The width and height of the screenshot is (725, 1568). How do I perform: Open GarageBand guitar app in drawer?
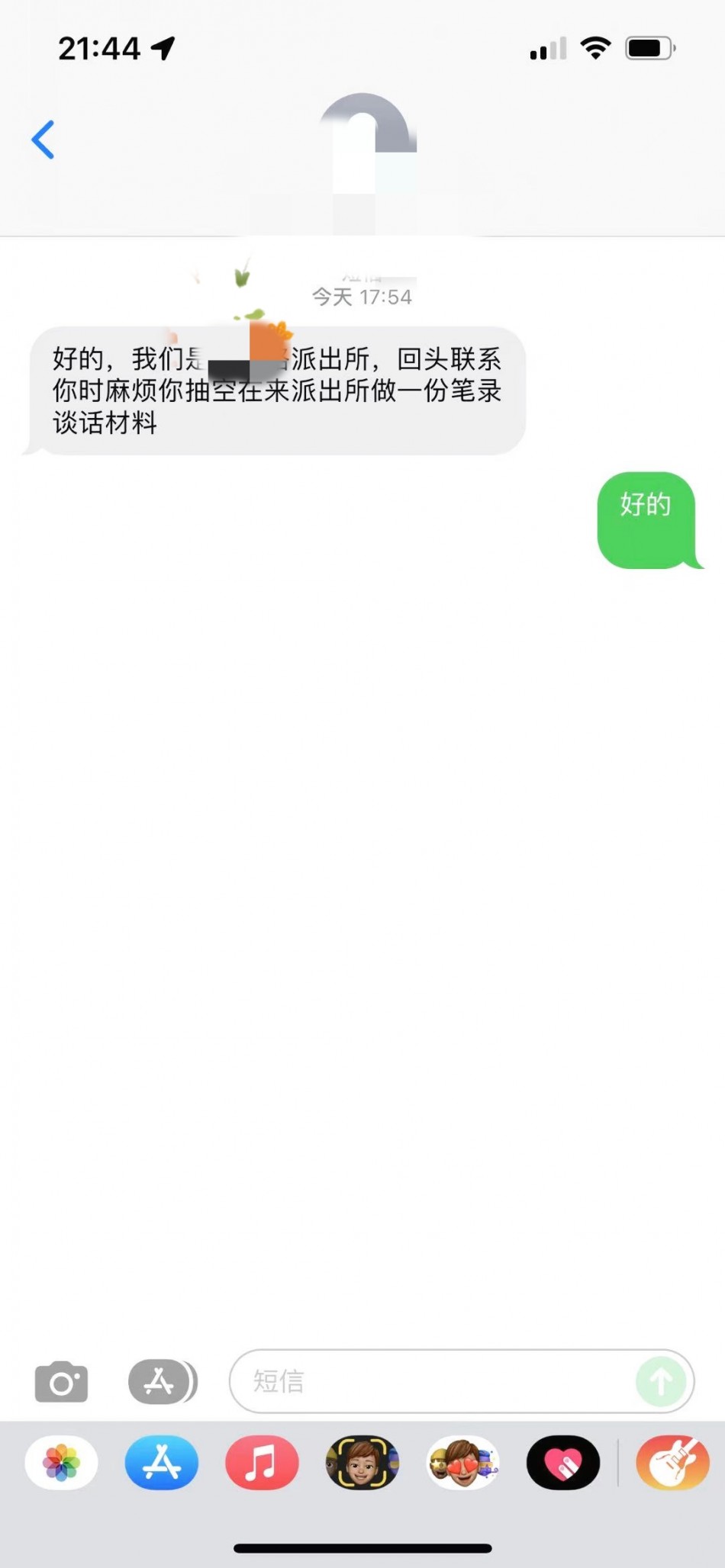pos(673,1463)
